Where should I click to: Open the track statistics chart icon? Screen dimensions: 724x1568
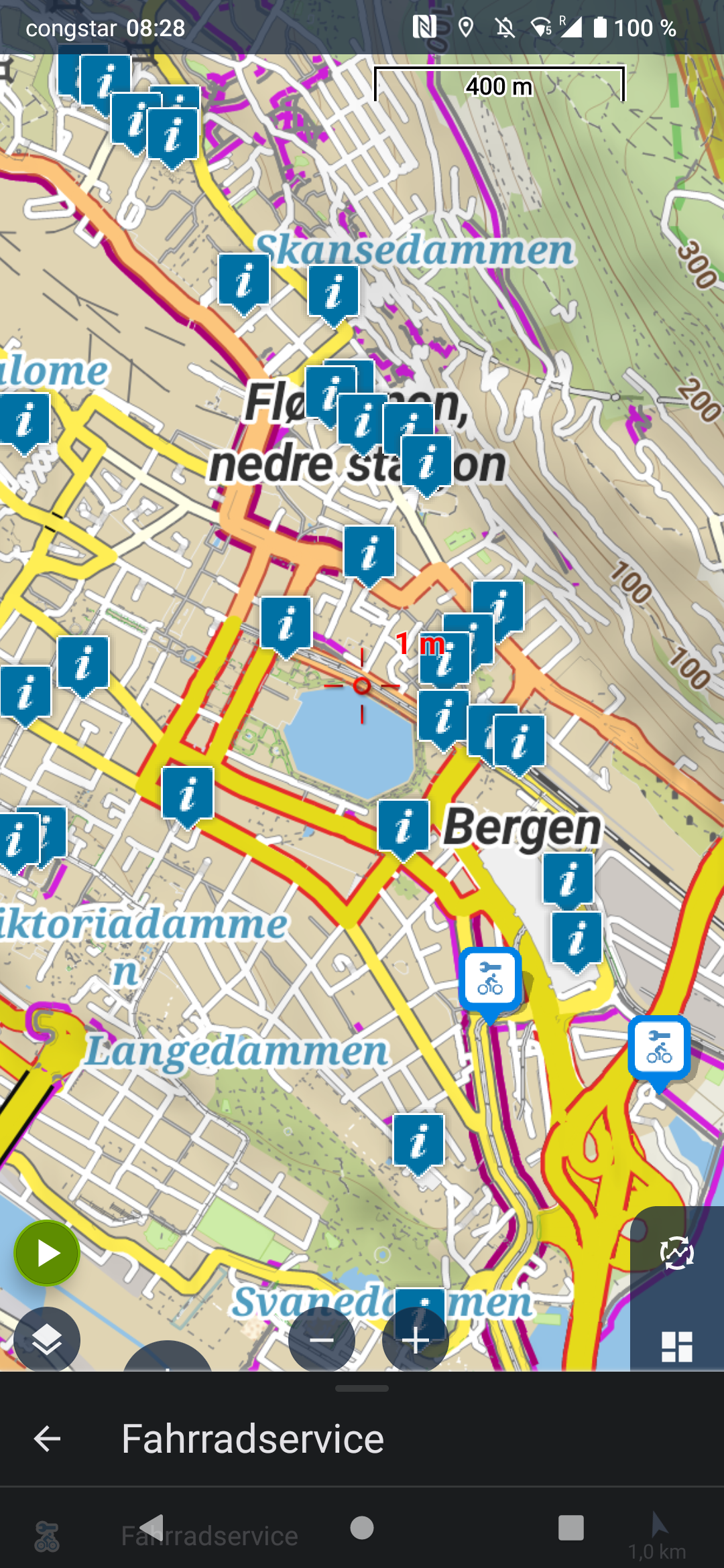click(x=676, y=1253)
